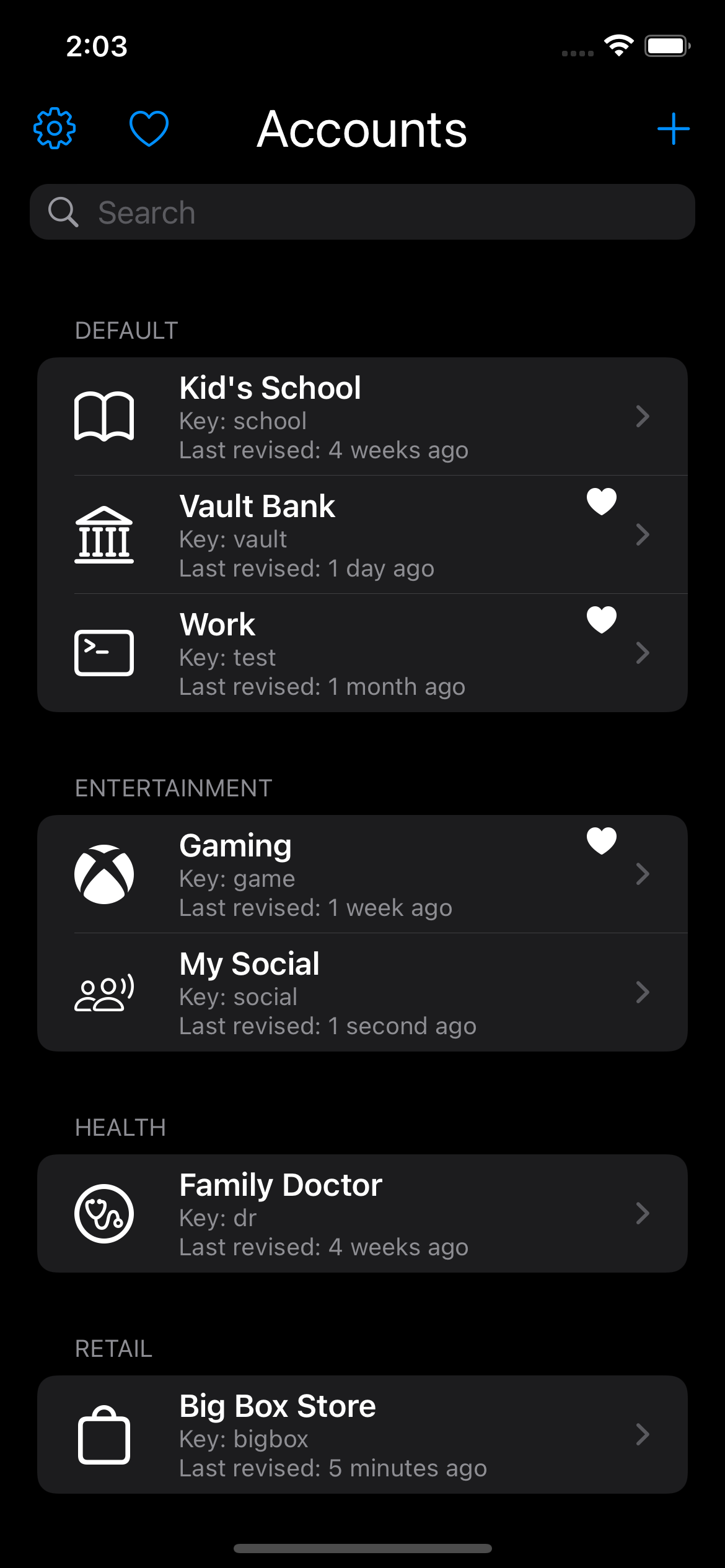Unfavorite the Vault Bank account
The height and width of the screenshot is (1568, 725).
pos(600,502)
